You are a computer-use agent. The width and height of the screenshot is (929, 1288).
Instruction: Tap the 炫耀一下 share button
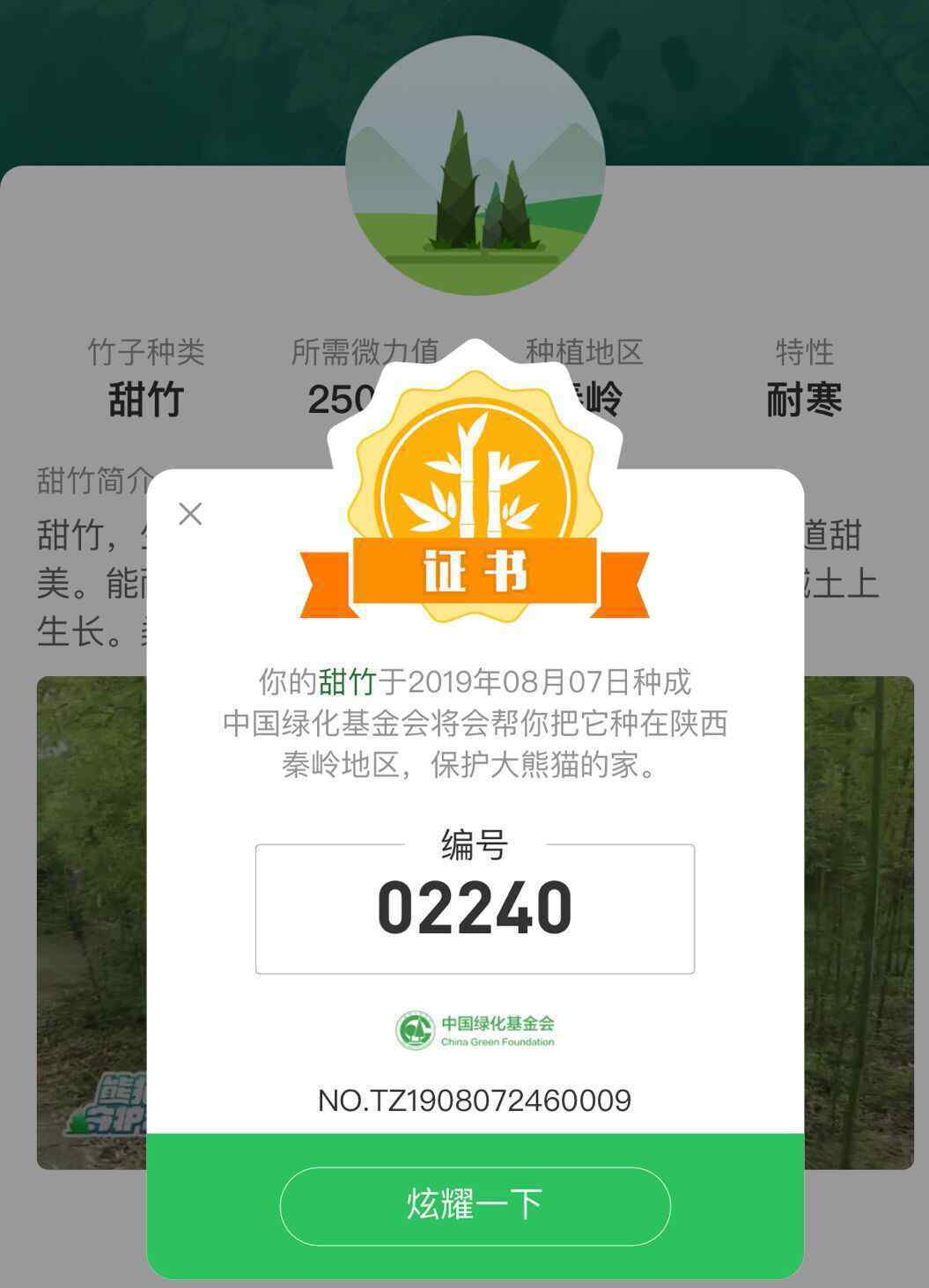(x=475, y=1205)
